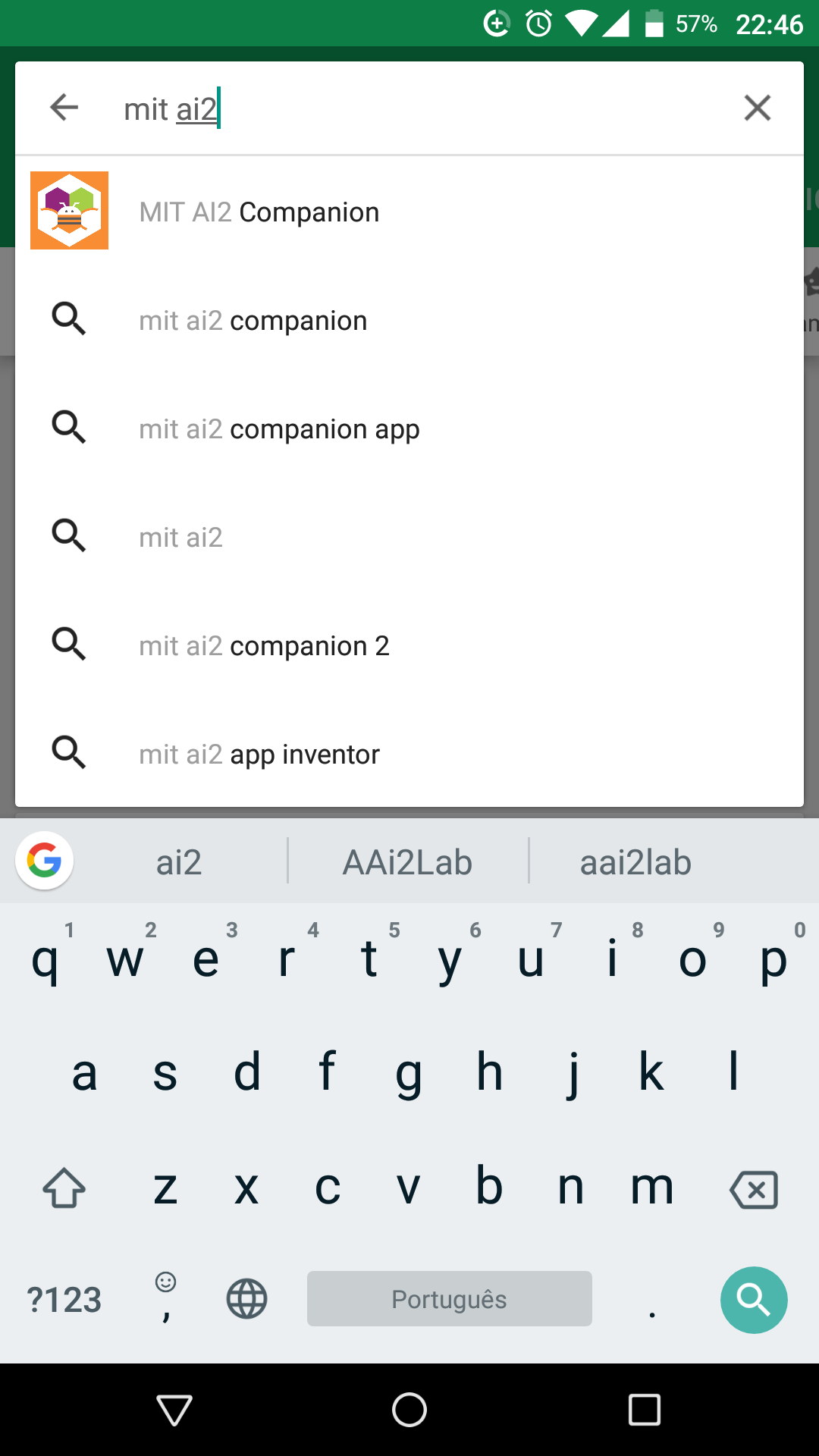
Task: Switch keyboard language with the globe key
Action: (247, 1299)
